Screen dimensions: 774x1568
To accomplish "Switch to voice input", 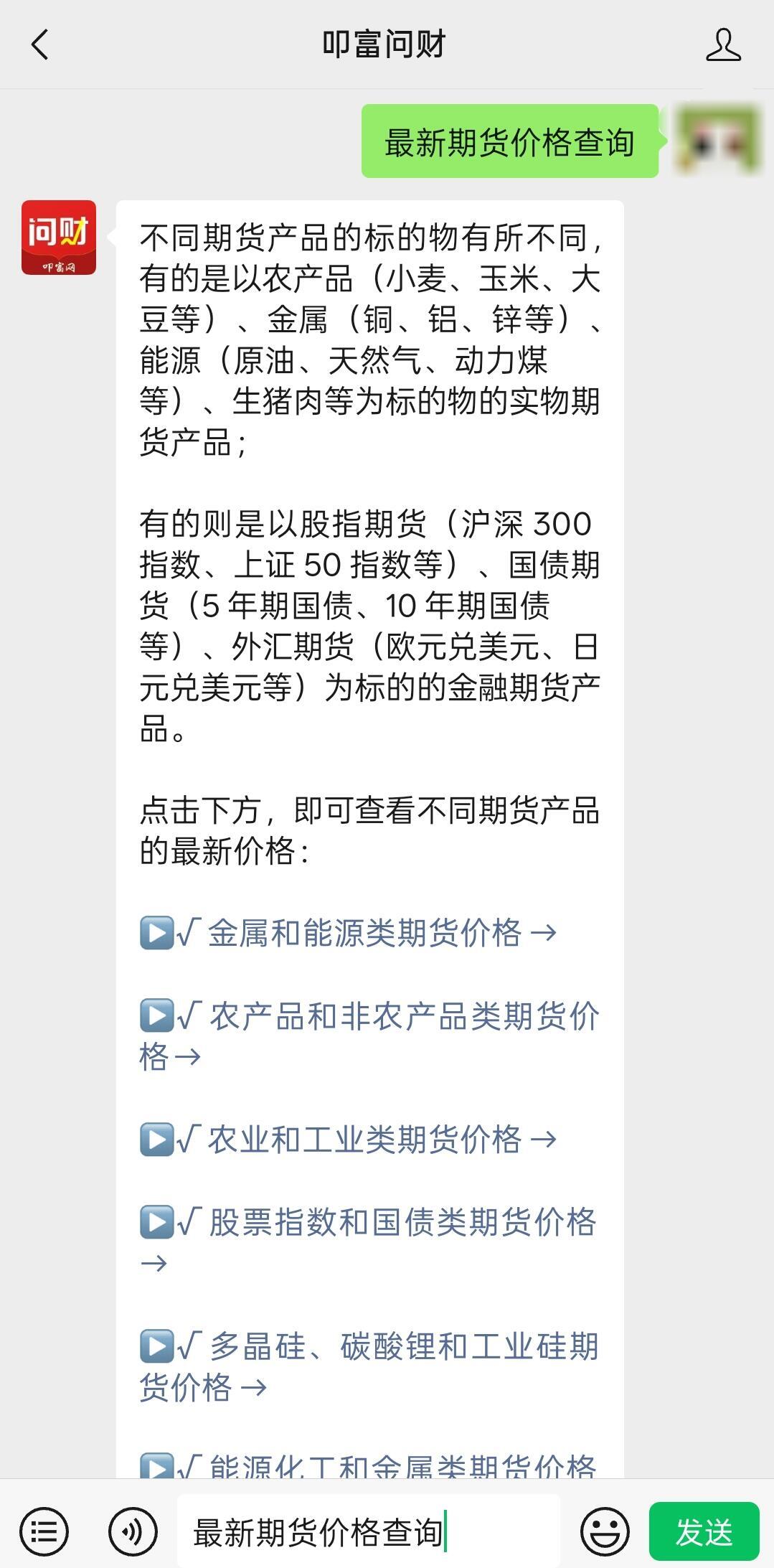I will point(133,1533).
